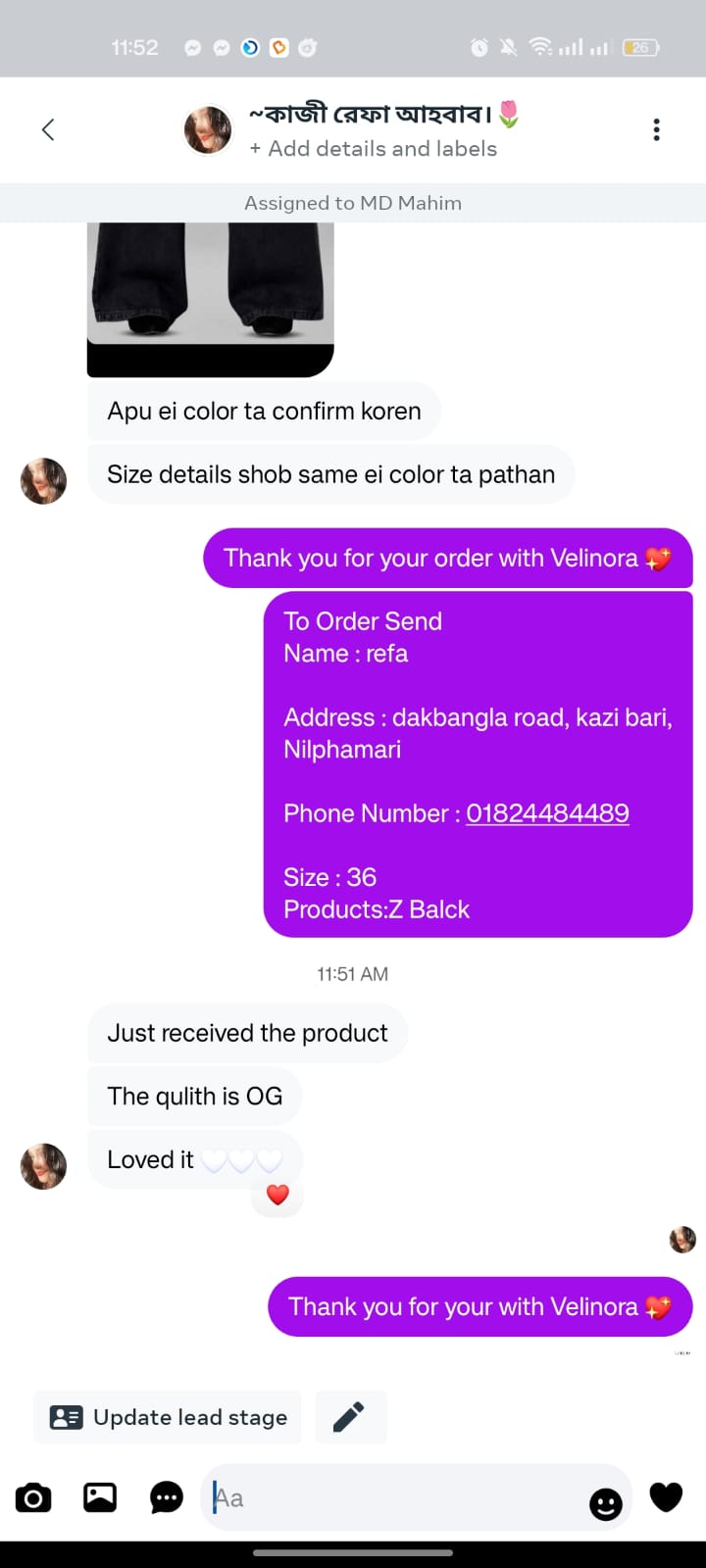Screen dimensions: 706x1568
Task: Open the black pants image in chat
Action: click(211, 299)
